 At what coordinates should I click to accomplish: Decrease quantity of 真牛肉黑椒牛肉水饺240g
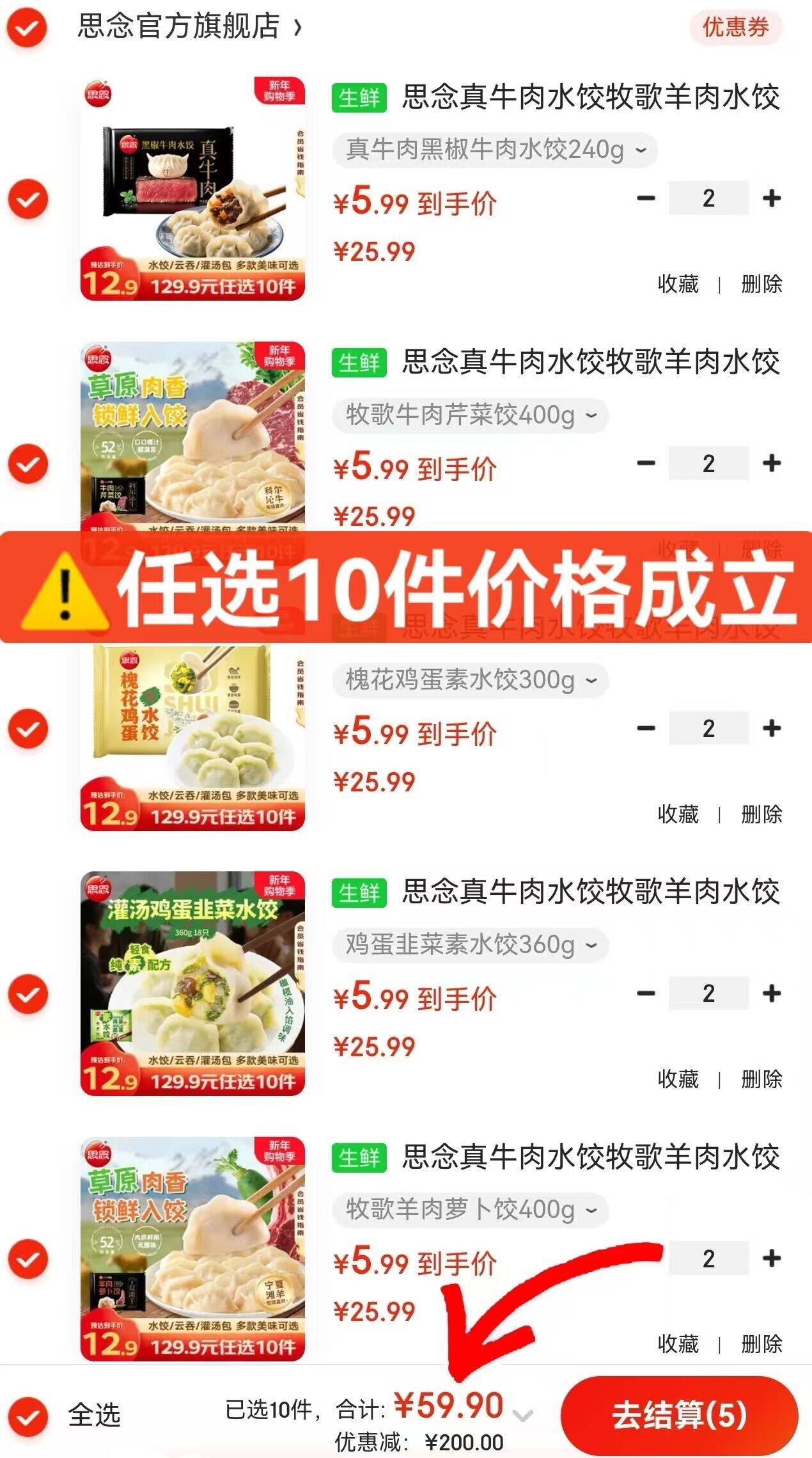tap(646, 198)
